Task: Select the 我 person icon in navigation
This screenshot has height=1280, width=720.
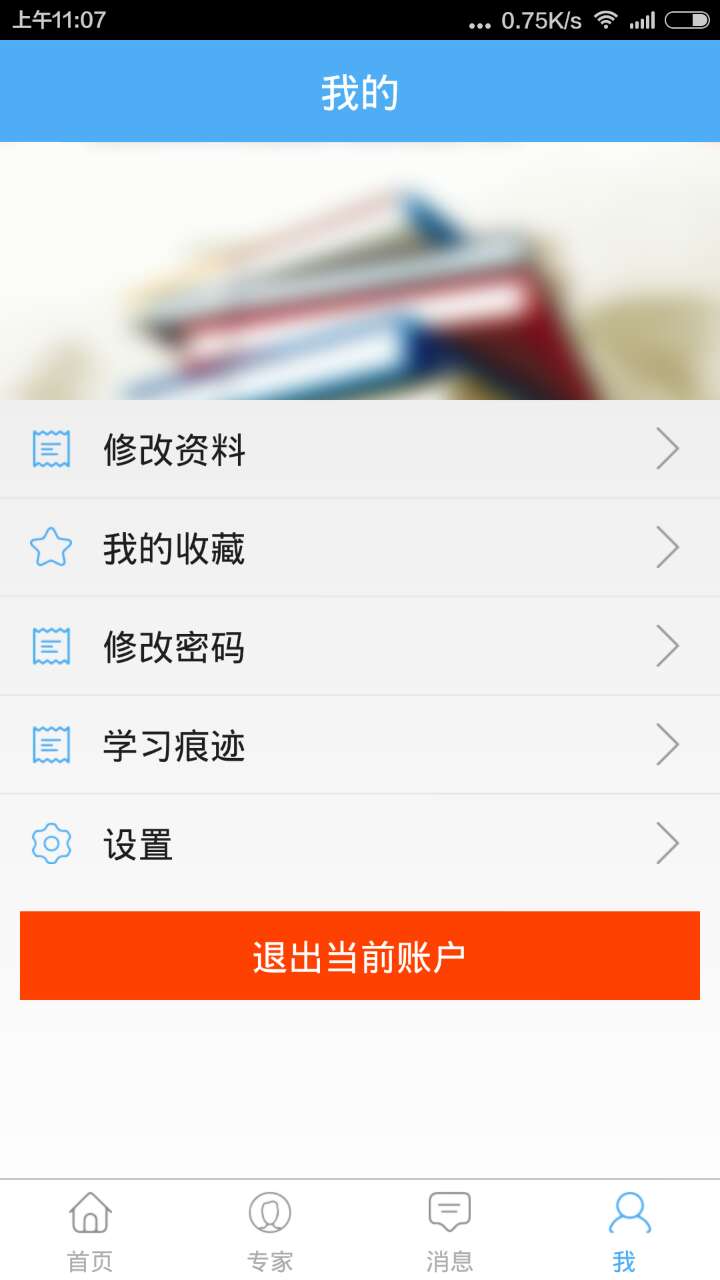Action: [630, 1212]
